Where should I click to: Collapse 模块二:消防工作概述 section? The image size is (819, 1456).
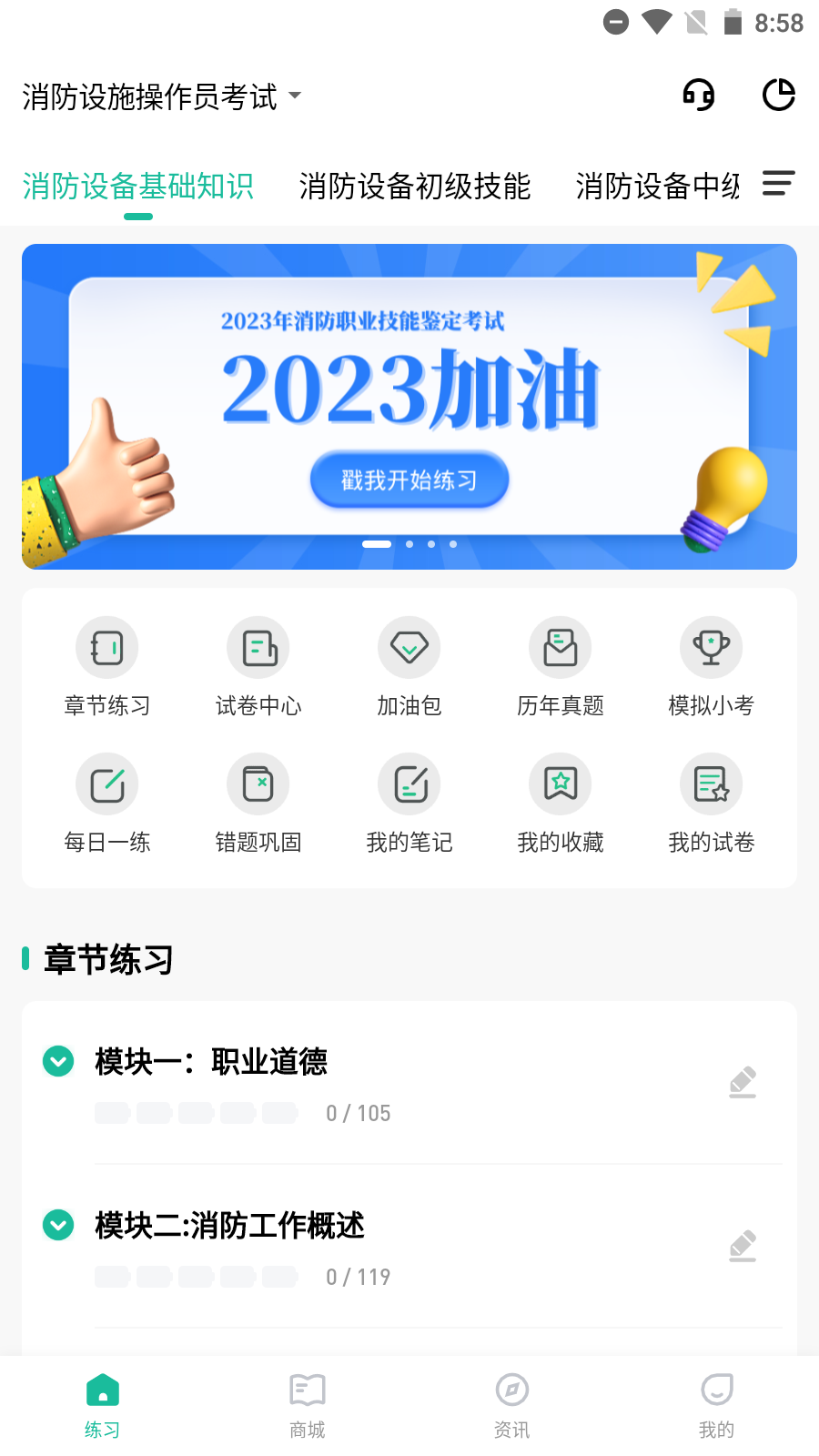(x=57, y=1226)
